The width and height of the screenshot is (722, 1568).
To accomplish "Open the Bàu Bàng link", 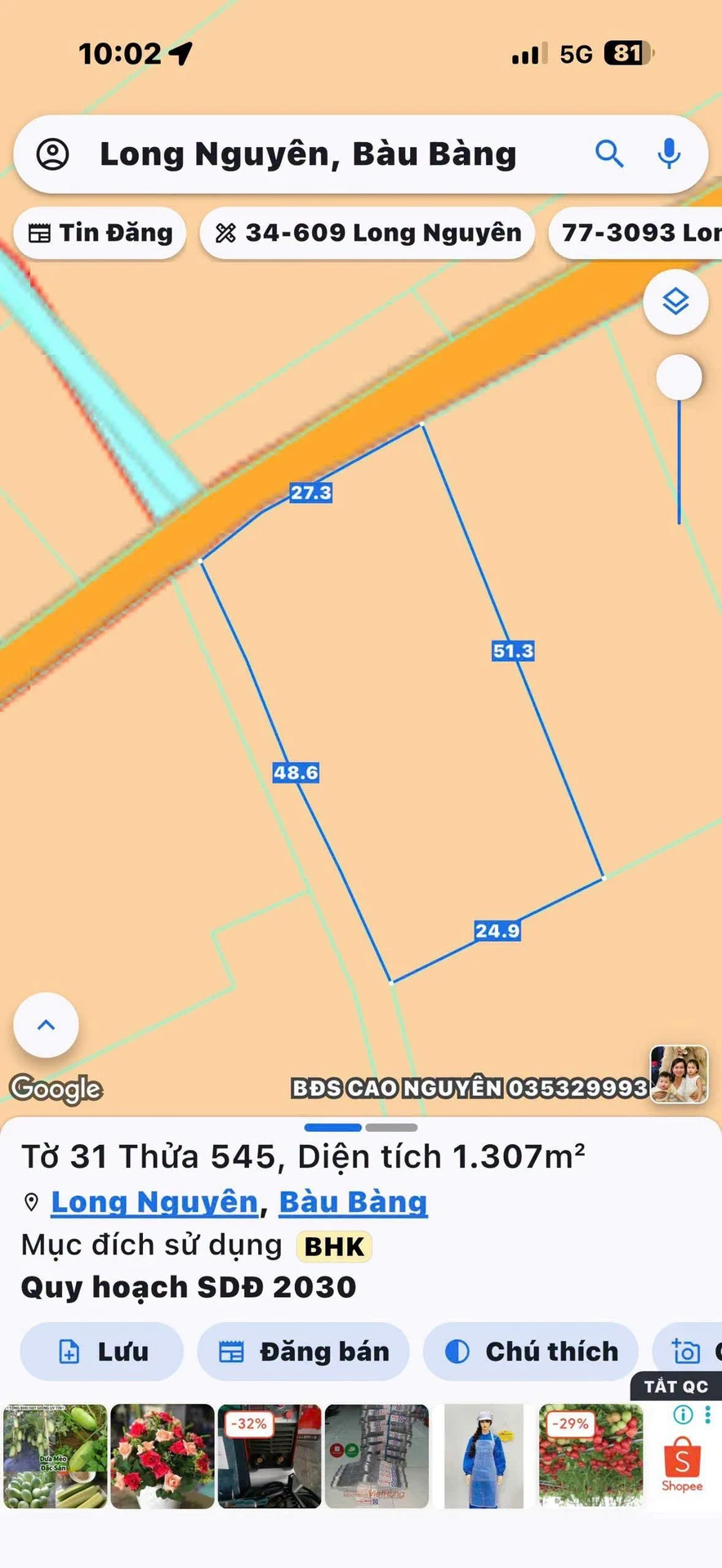I will (353, 1202).
